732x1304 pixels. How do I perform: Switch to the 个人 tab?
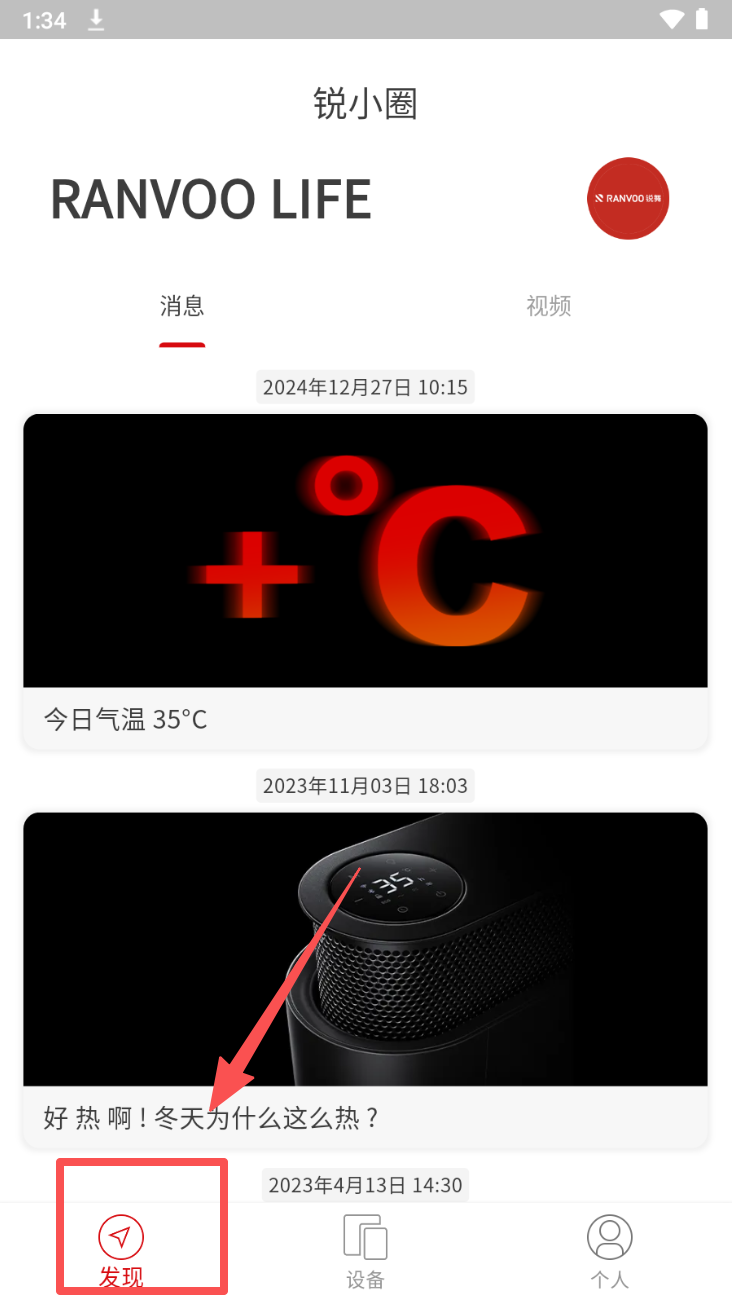tap(609, 1250)
